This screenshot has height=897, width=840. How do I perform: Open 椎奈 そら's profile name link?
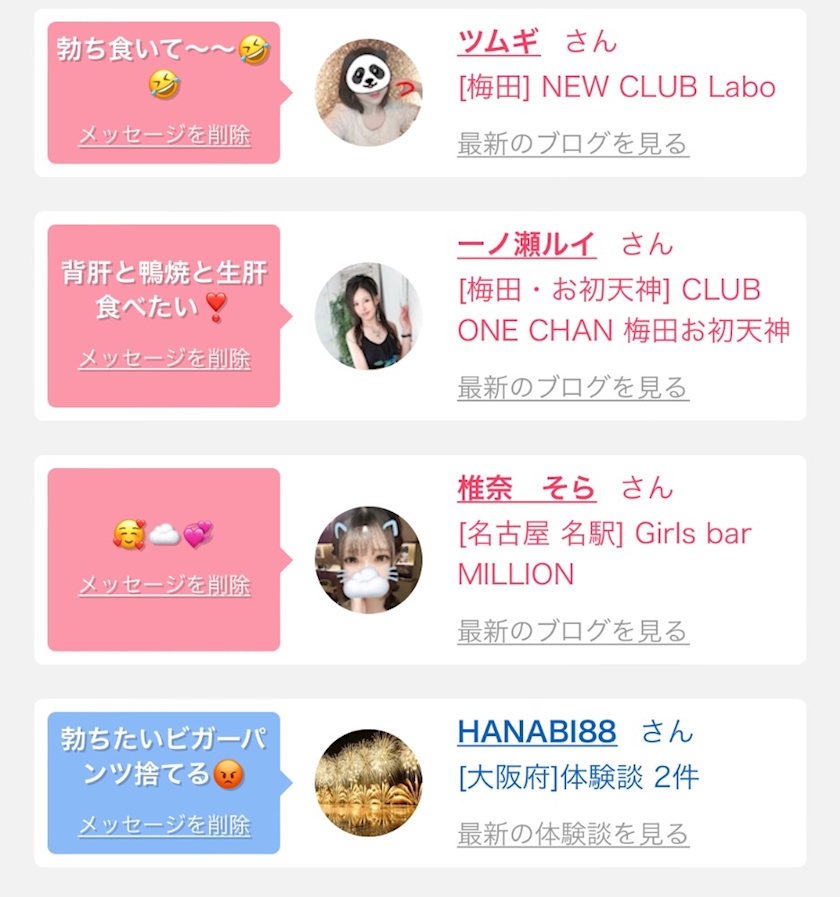point(527,488)
